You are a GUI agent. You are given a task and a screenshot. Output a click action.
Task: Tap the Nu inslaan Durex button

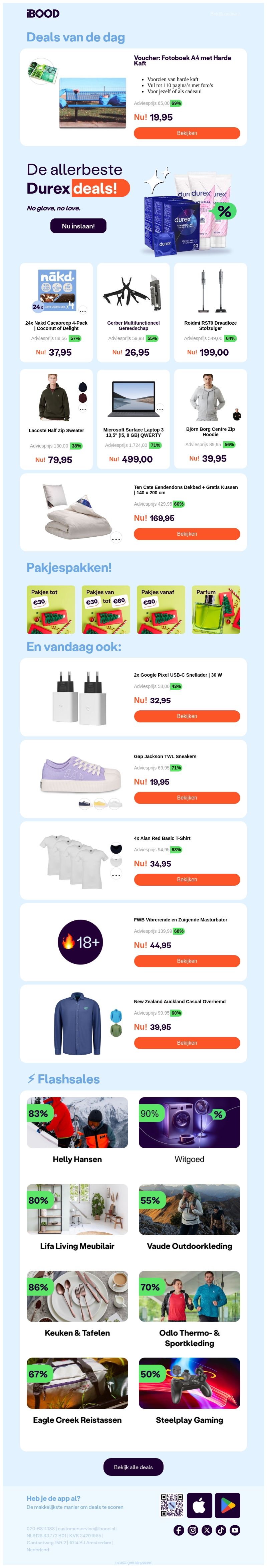pos(78,226)
